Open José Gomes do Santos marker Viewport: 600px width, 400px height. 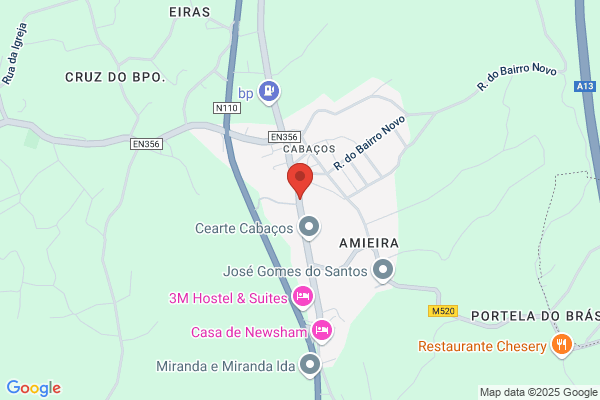383,271
